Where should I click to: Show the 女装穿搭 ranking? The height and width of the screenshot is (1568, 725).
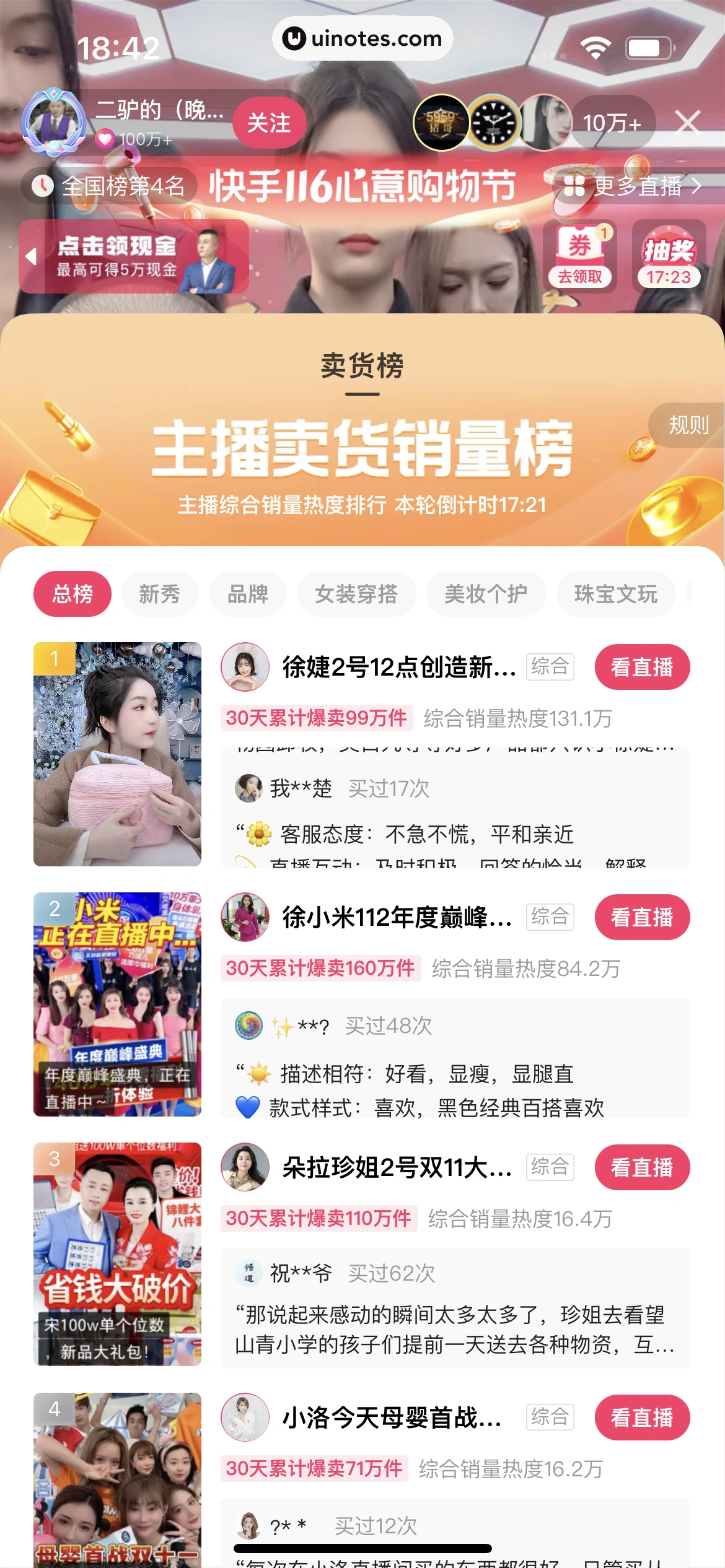(x=356, y=594)
